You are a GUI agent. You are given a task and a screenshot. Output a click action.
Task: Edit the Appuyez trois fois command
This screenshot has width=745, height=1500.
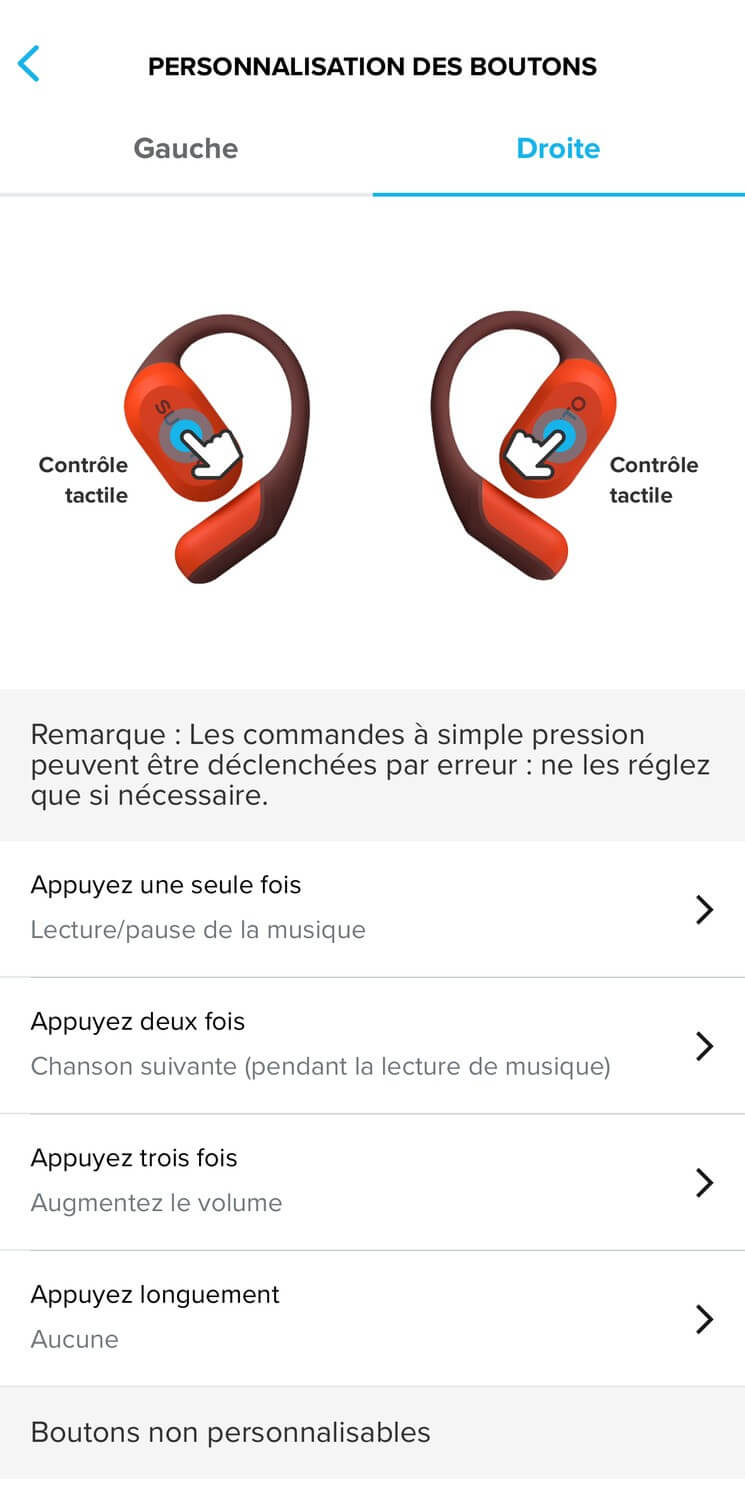pos(372,1181)
